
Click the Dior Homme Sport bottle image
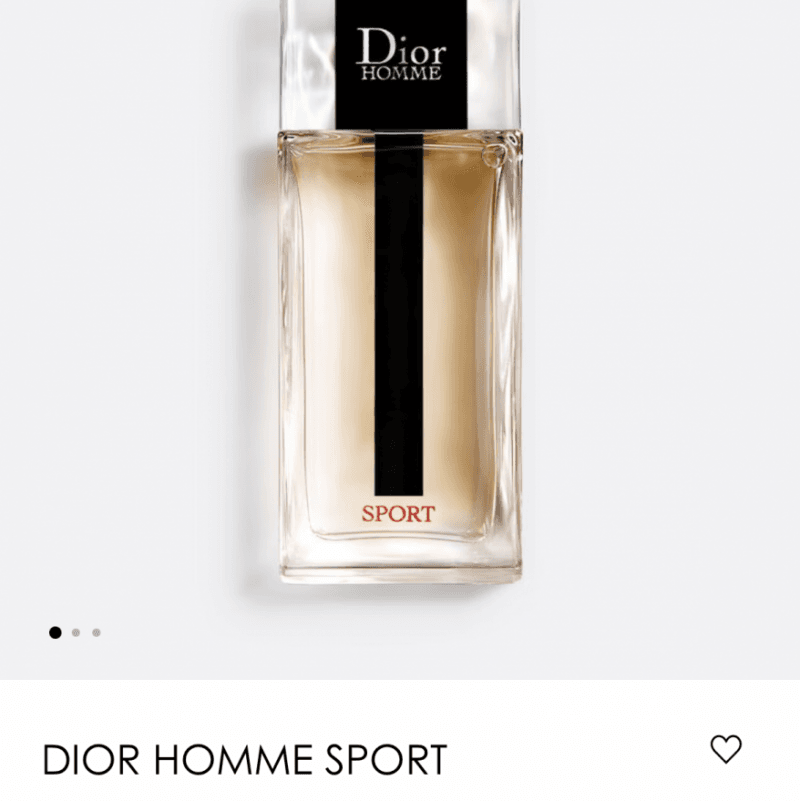pyautogui.click(x=400, y=300)
